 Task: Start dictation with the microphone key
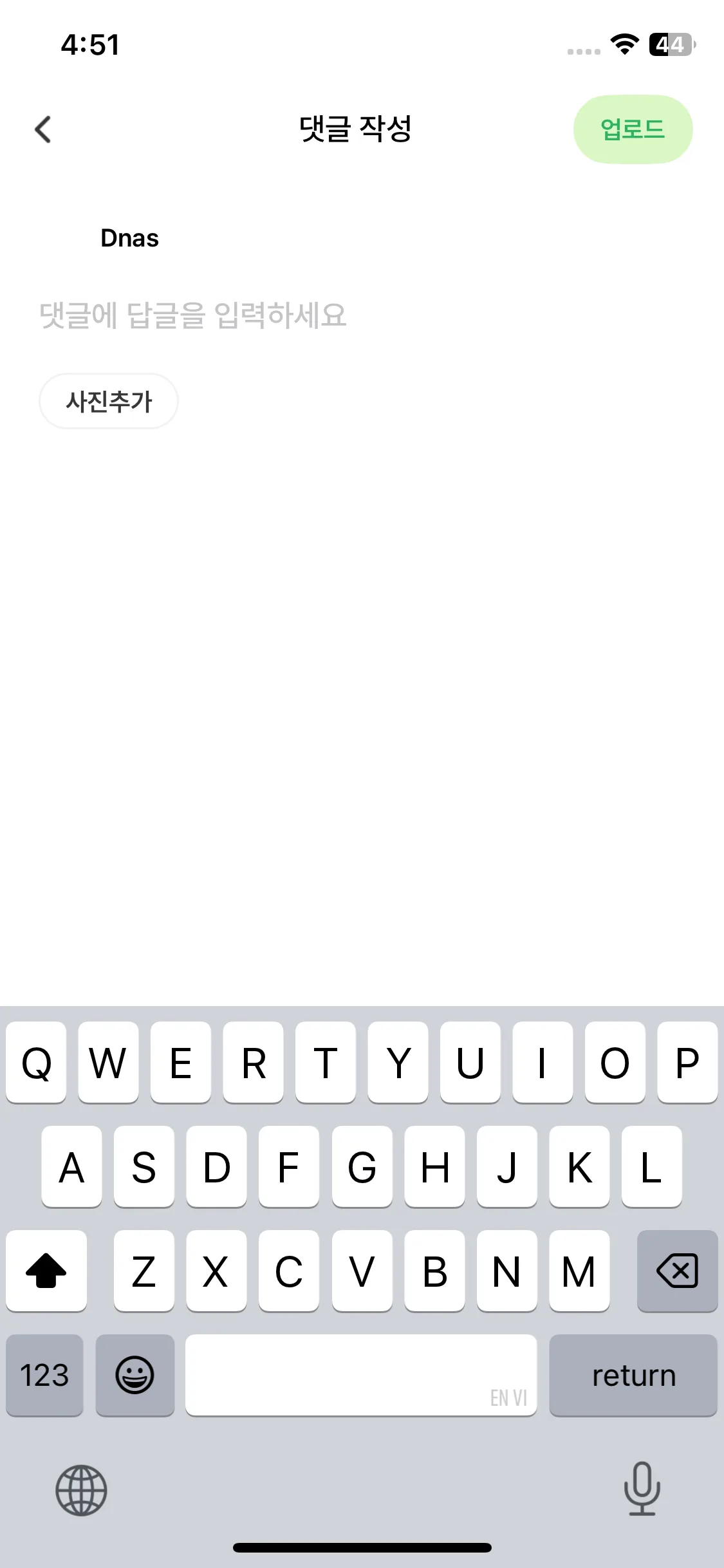point(642,1488)
